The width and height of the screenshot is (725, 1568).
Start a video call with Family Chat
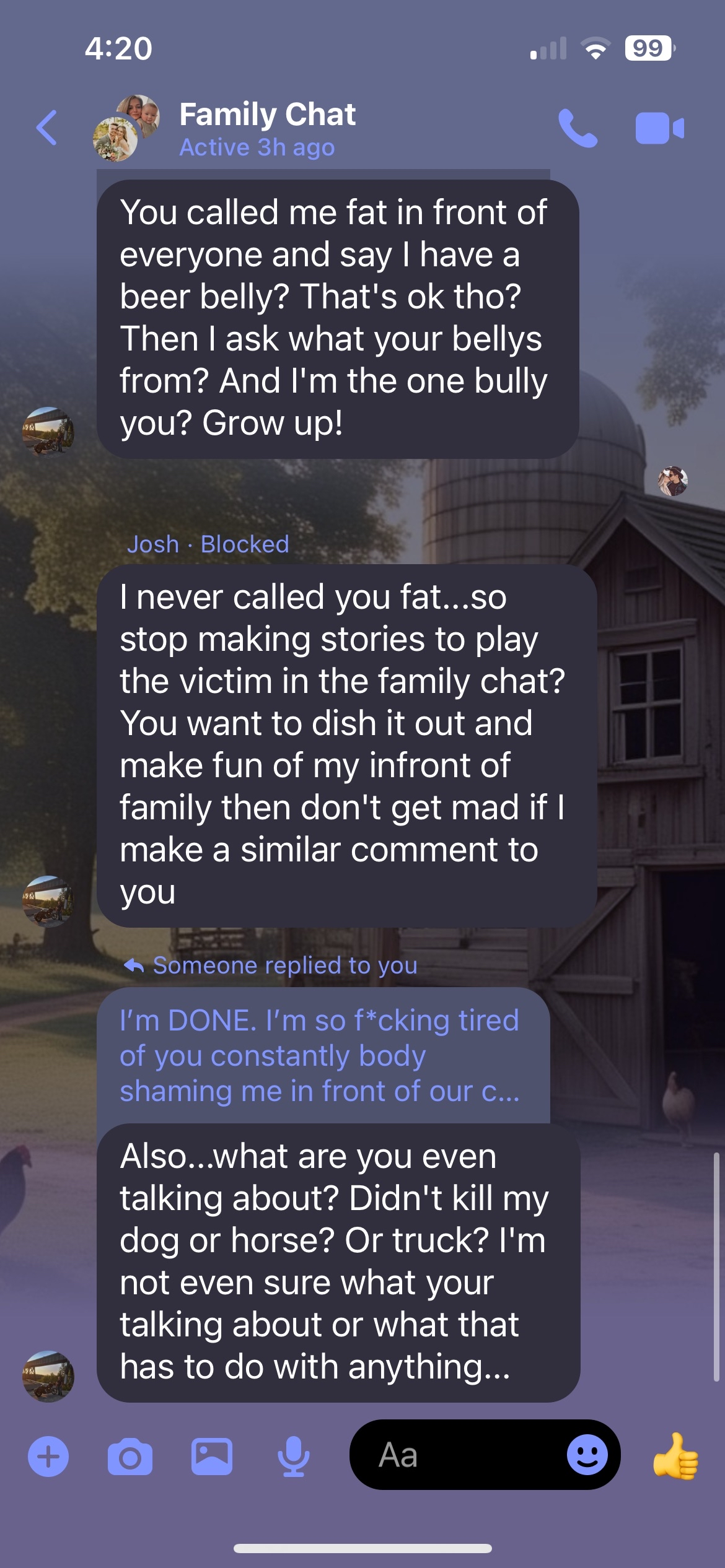659,128
